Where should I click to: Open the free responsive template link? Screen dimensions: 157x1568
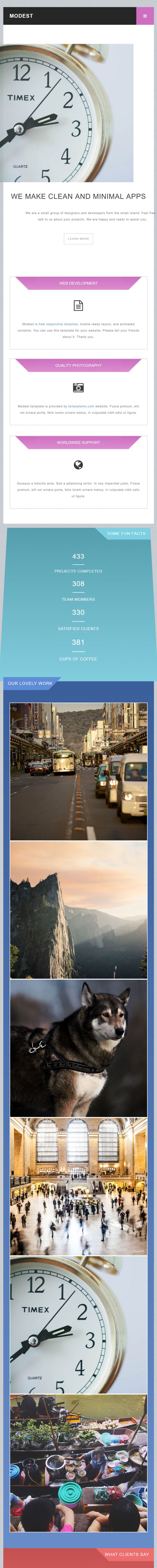coord(58,325)
